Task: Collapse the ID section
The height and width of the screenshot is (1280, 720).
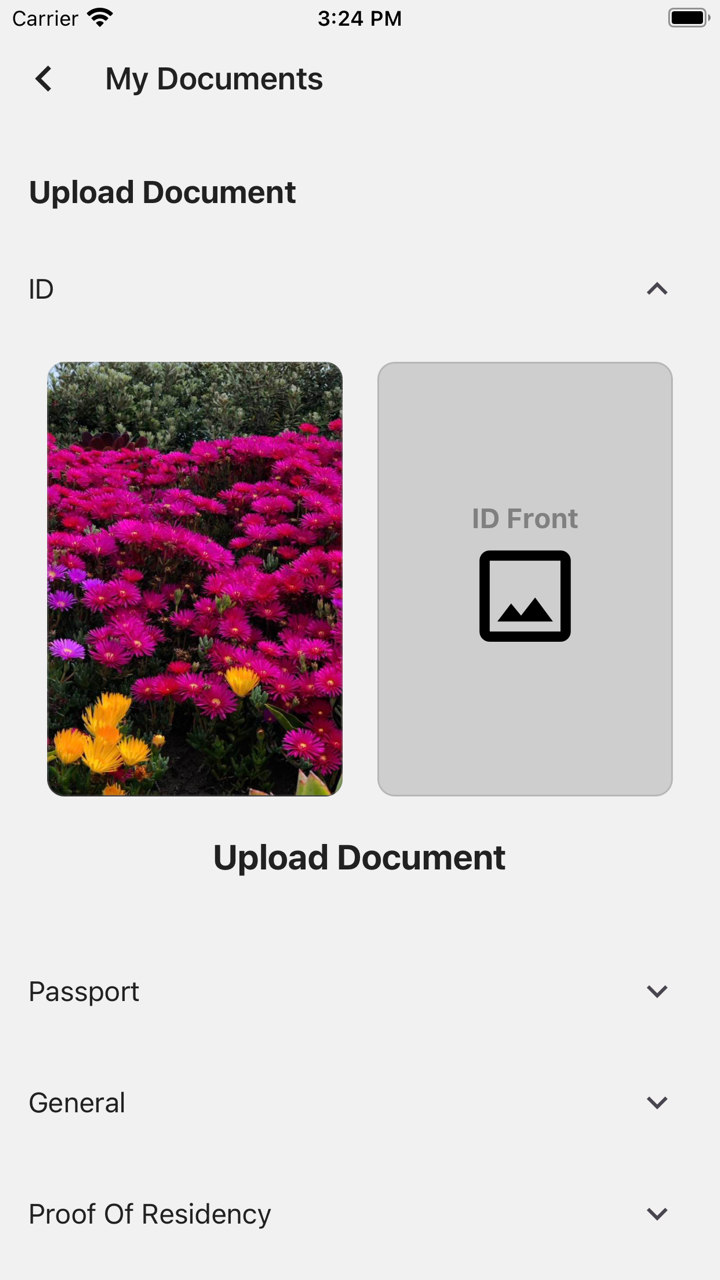Action: pos(656,289)
